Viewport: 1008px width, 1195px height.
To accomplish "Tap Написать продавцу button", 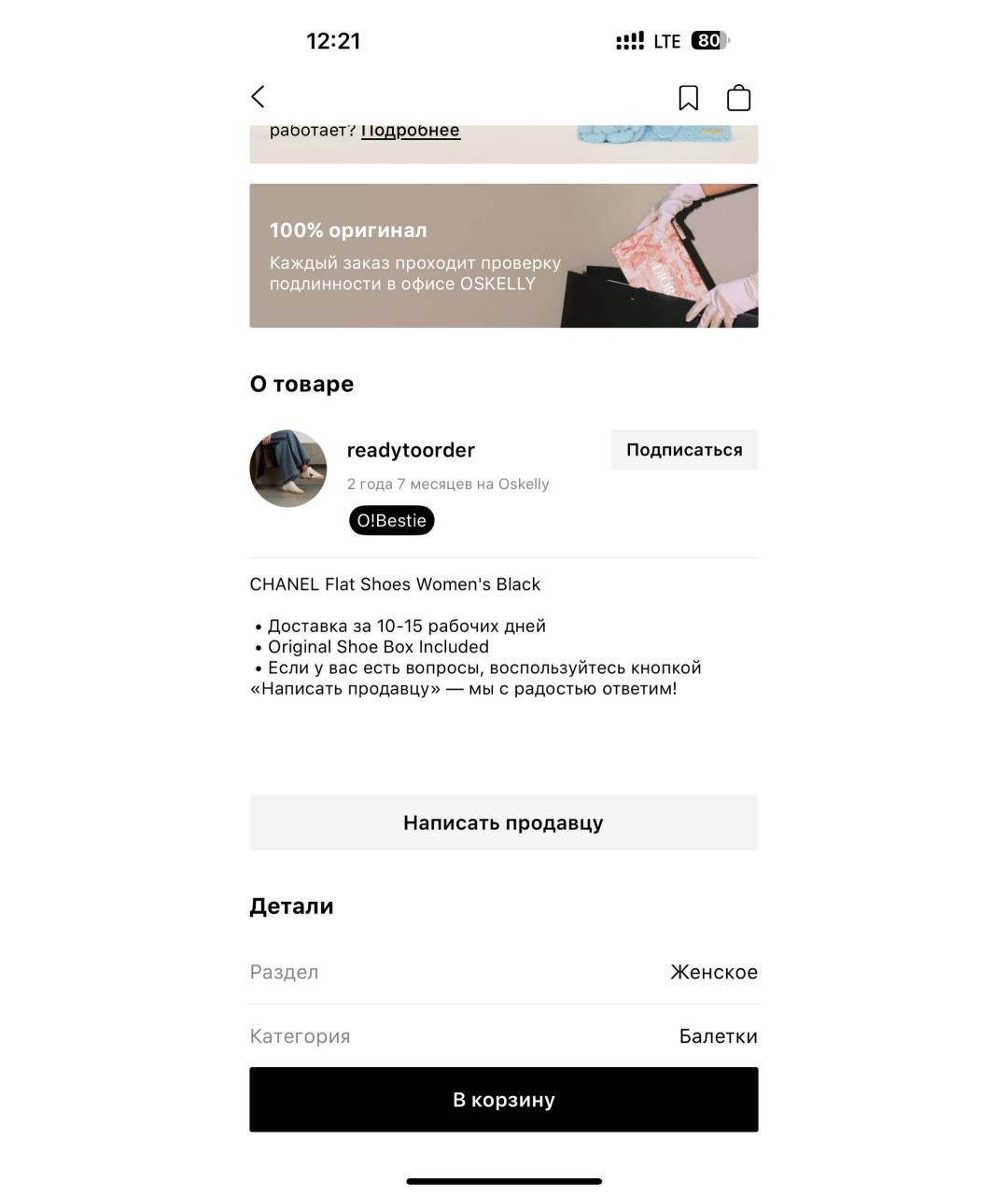I will coord(503,822).
